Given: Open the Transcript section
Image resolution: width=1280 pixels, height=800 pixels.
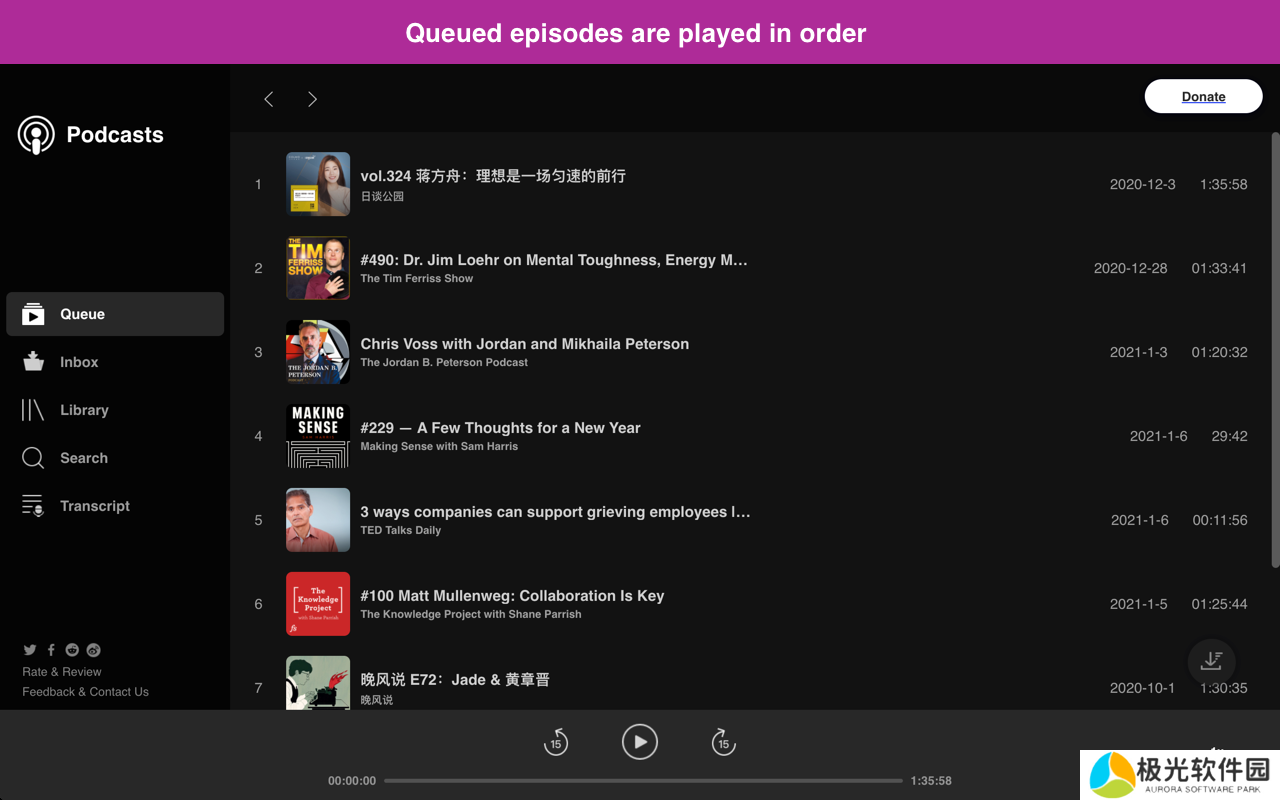Looking at the screenshot, I should (94, 506).
